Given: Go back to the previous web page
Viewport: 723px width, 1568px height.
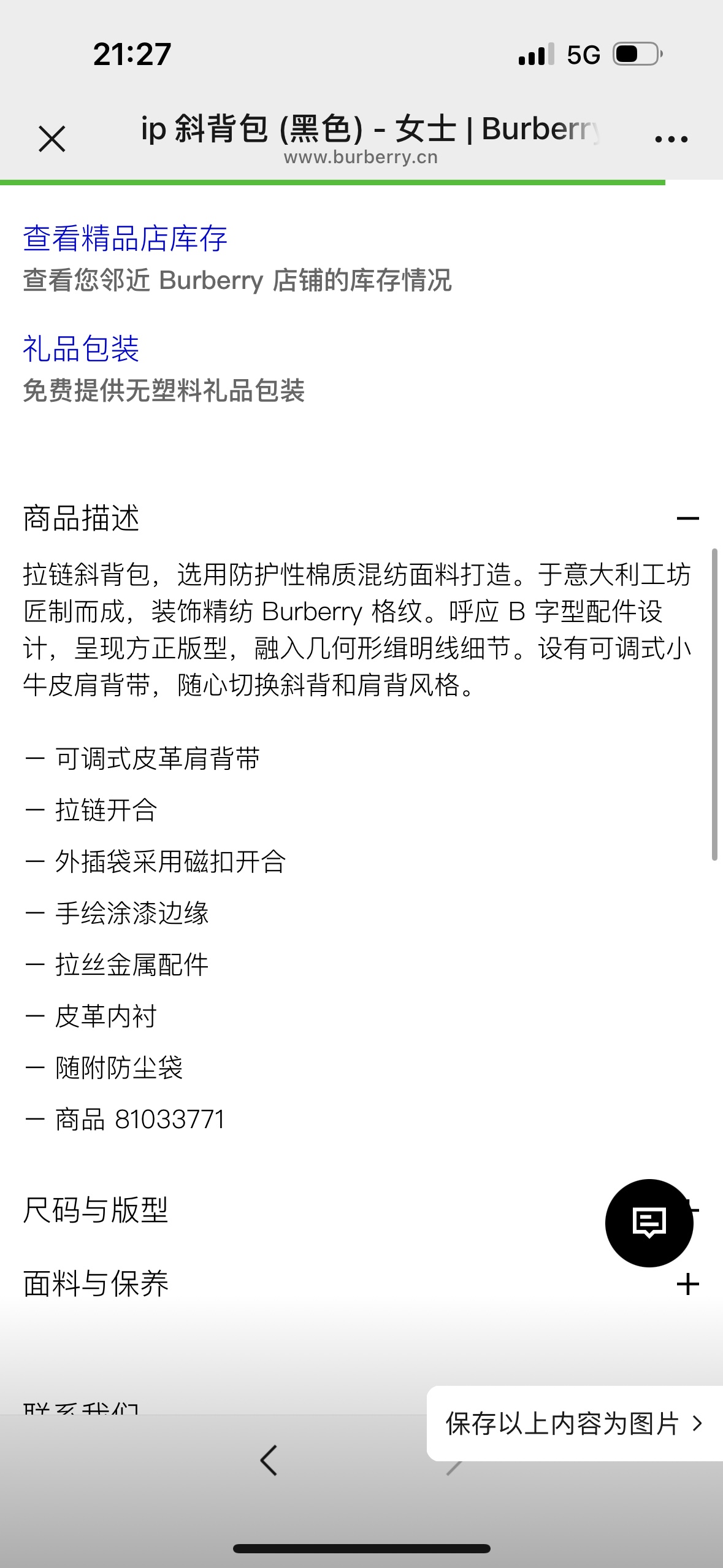Looking at the screenshot, I should pos(269,1460).
